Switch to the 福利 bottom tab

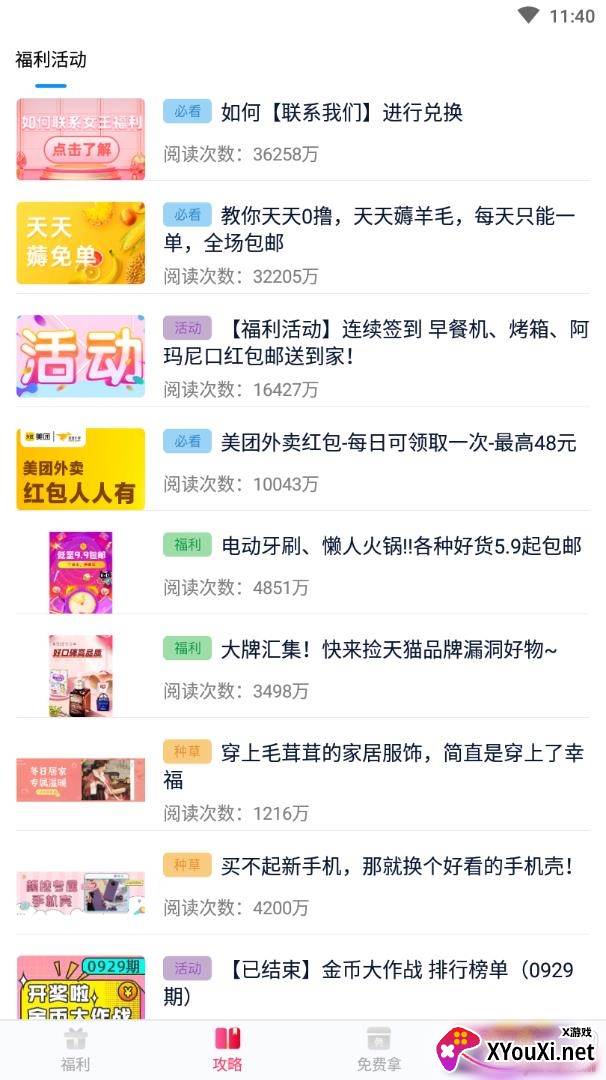click(x=76, y=1049)
